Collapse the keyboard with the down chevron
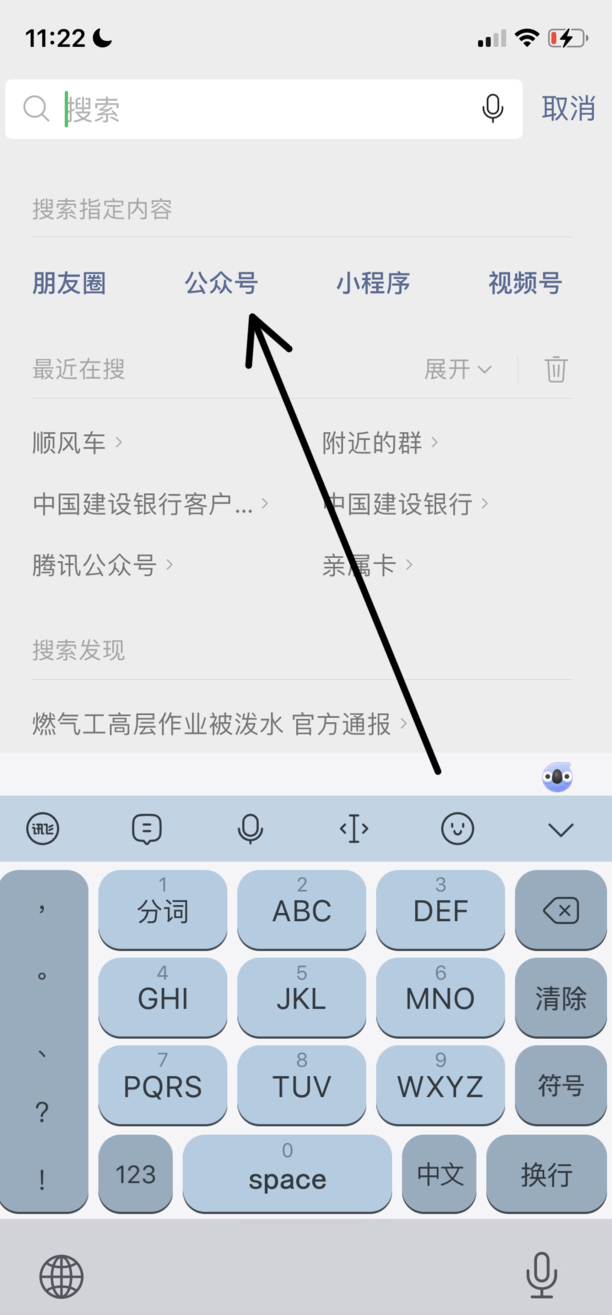 [561, 829]
